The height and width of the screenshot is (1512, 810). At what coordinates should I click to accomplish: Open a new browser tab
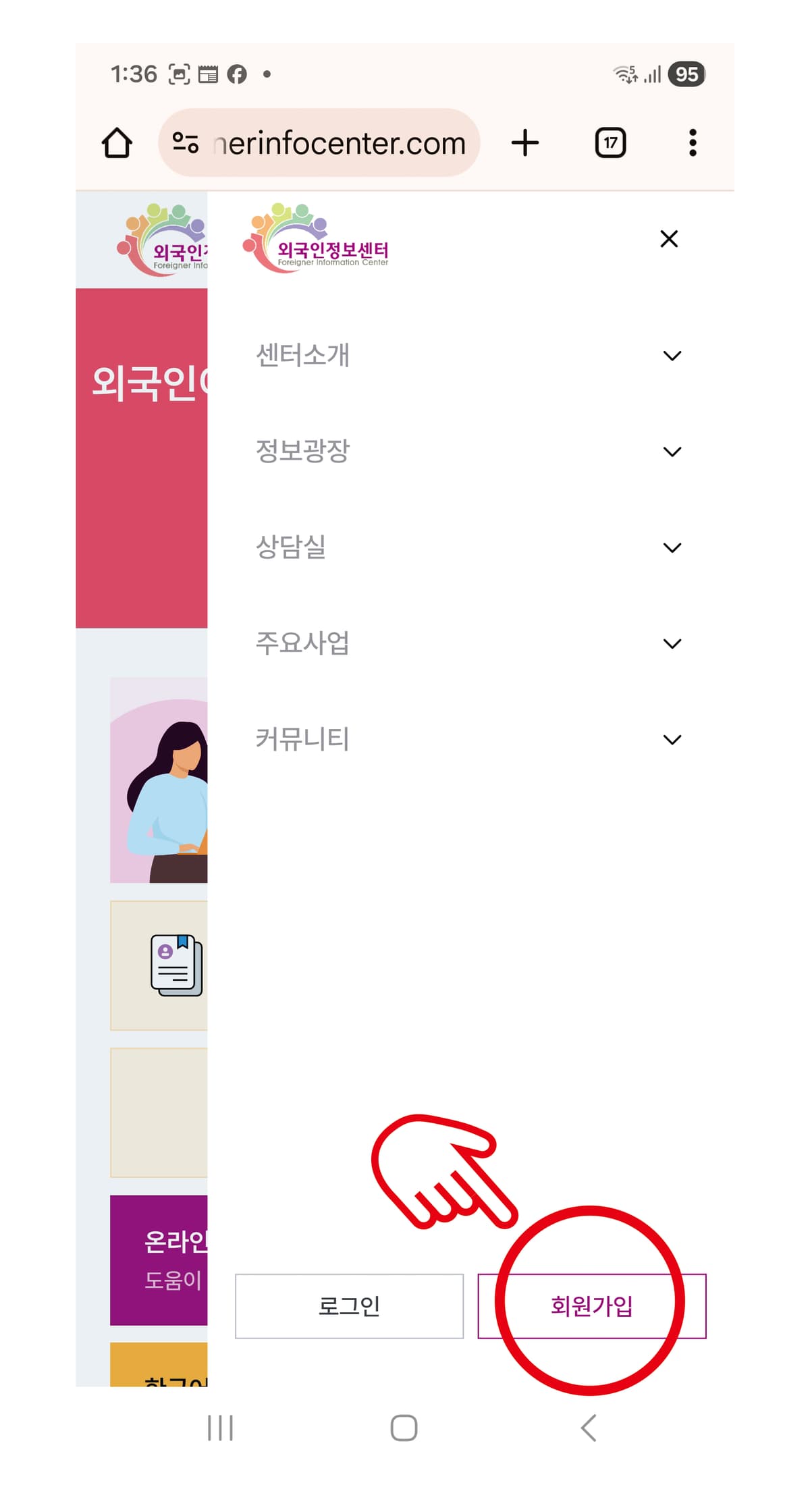[x=525, y=142]
